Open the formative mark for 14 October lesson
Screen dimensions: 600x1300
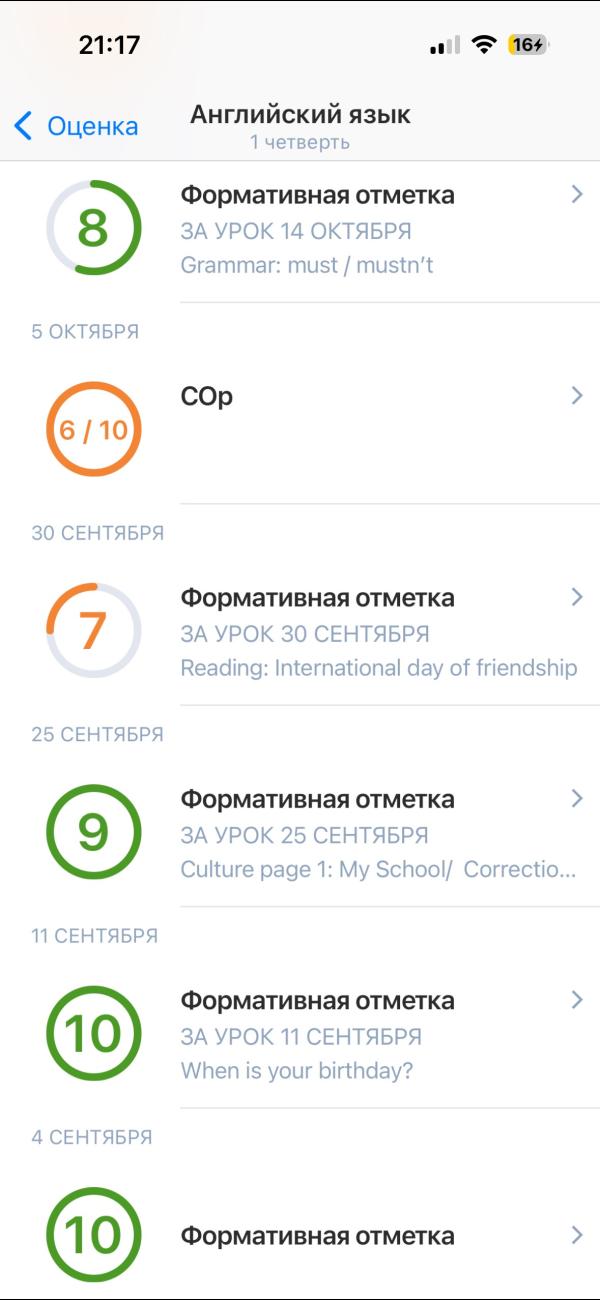[x=300, y=231]
